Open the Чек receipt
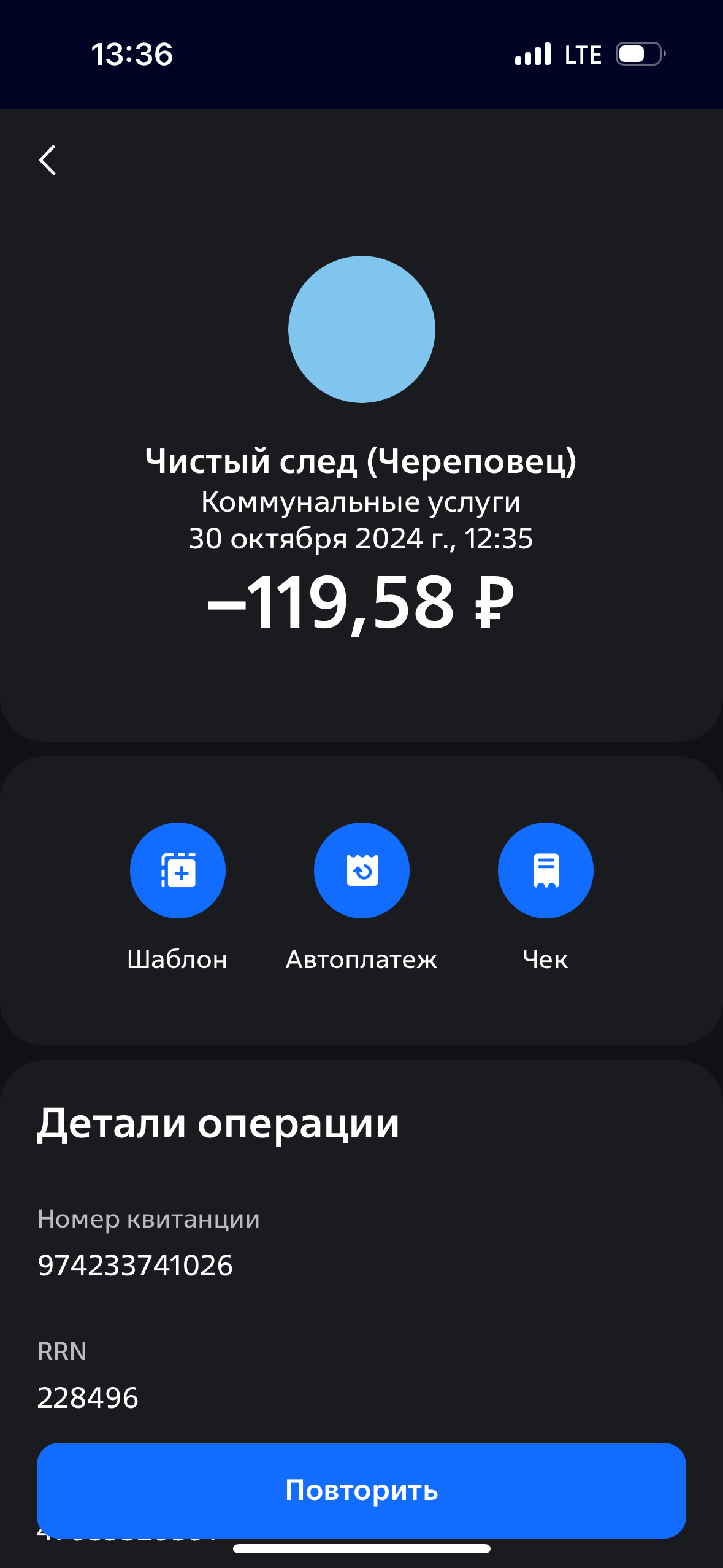The width and height of the screenshot is (723, 1568). [x=545, y=870]
